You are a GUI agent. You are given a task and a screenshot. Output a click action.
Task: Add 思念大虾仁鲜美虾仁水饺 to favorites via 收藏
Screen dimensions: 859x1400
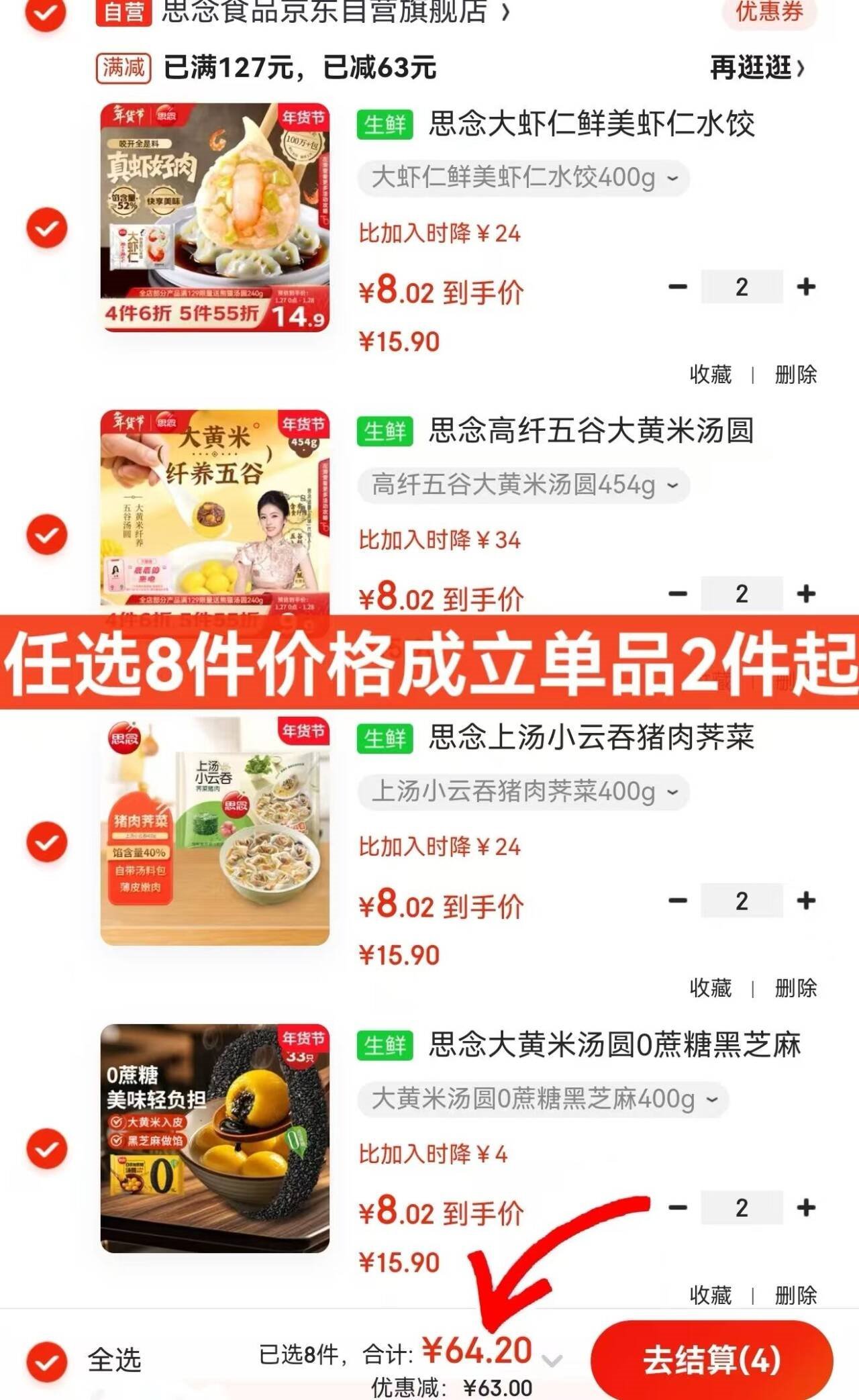[x=711, y=374]
